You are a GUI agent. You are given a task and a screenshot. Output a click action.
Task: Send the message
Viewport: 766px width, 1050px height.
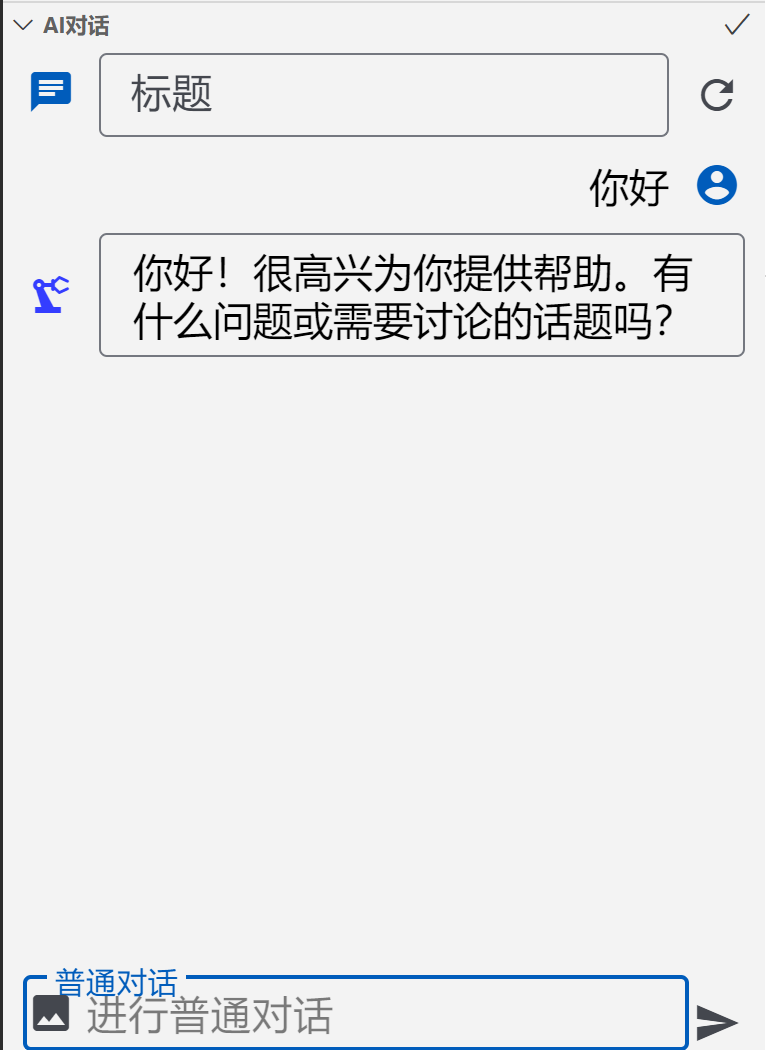(717, 1021)
